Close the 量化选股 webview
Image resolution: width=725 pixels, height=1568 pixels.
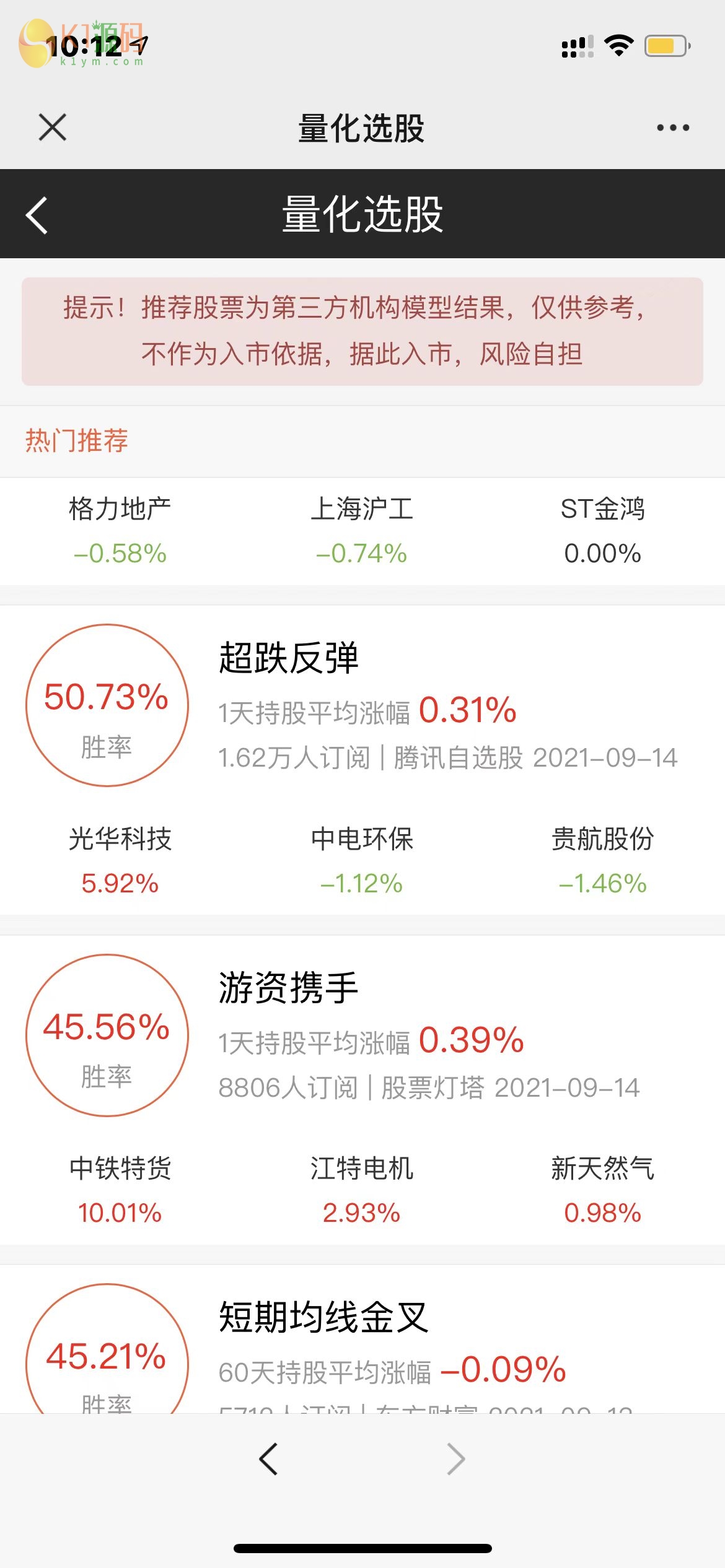[x=52, y=128]
